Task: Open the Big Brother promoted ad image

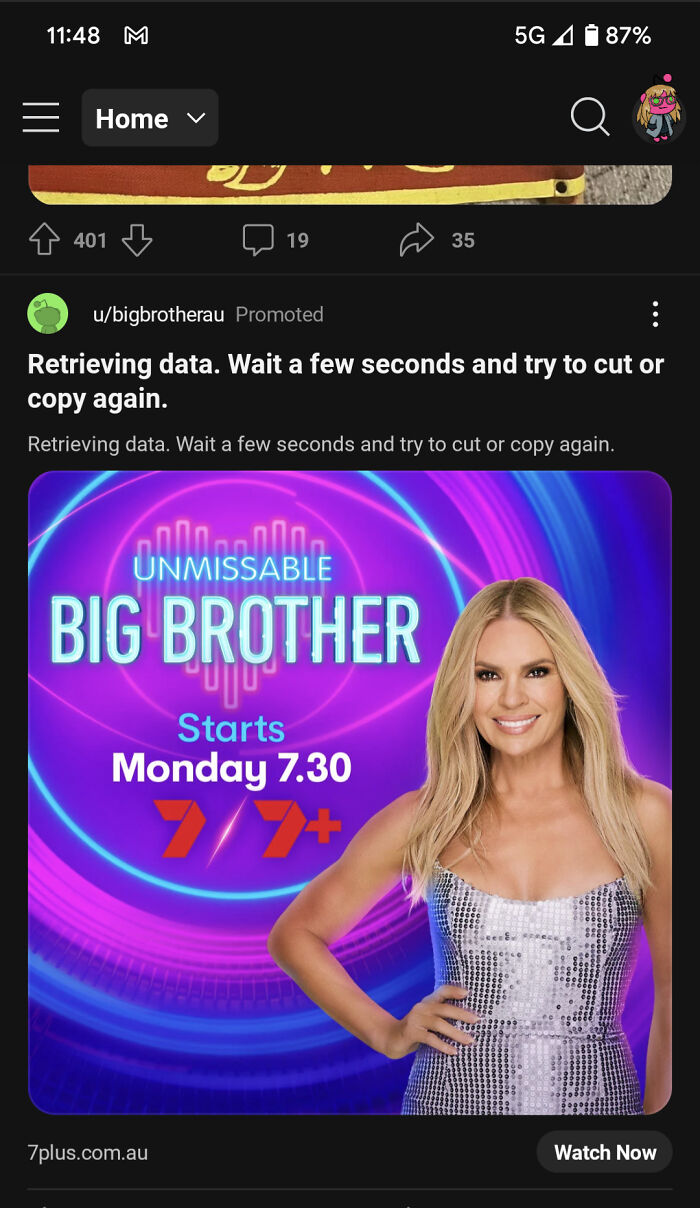Action: pos(349,792)
